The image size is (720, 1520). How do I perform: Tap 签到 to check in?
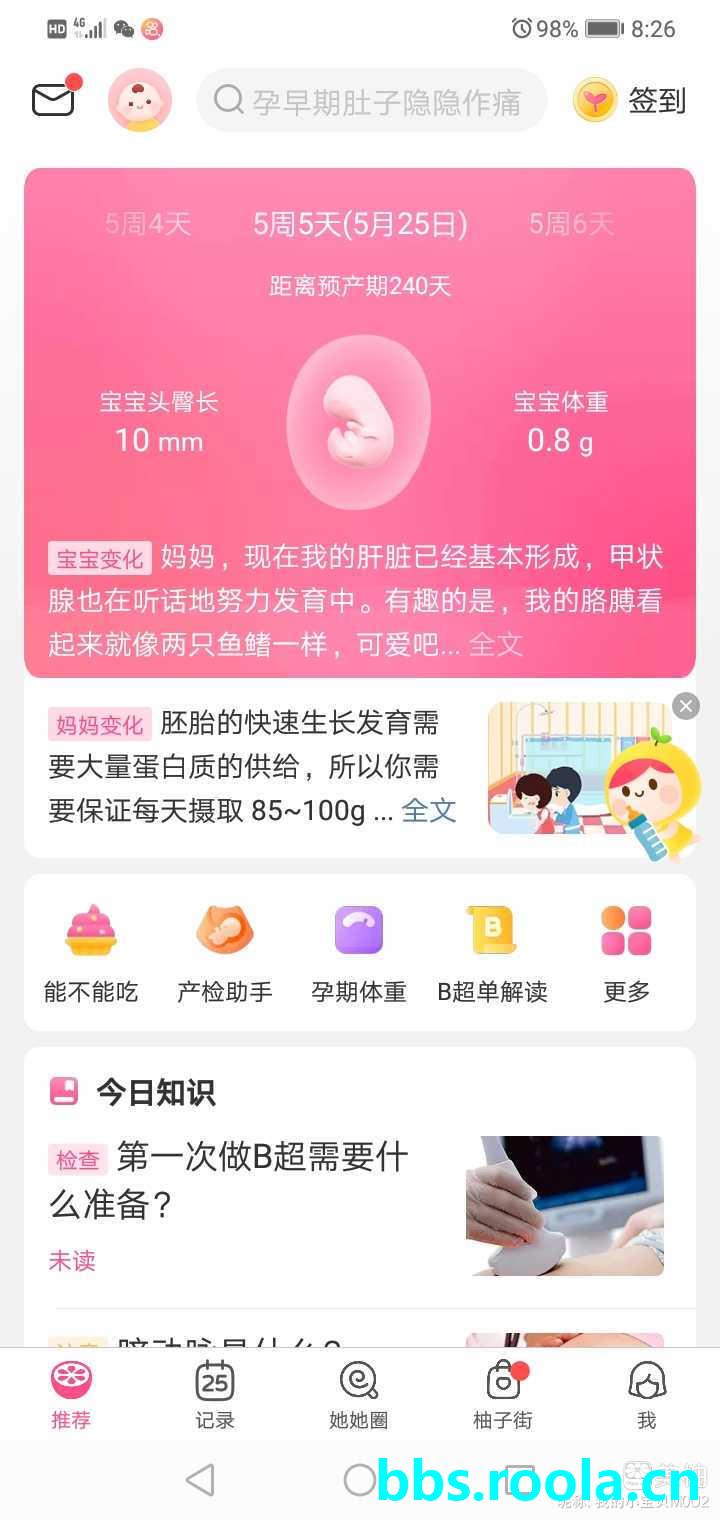point(632,100)
